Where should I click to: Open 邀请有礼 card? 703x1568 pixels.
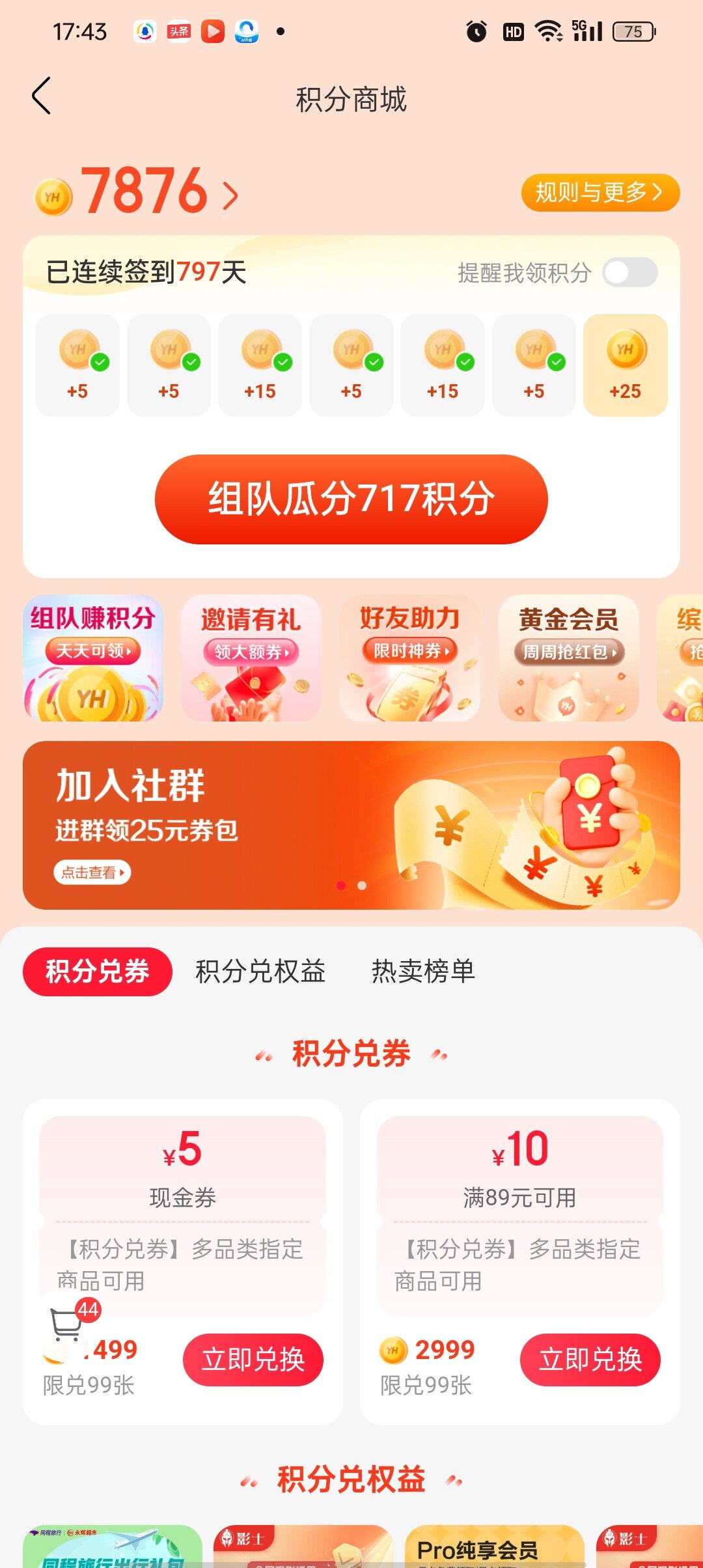(x=251, y=658)
